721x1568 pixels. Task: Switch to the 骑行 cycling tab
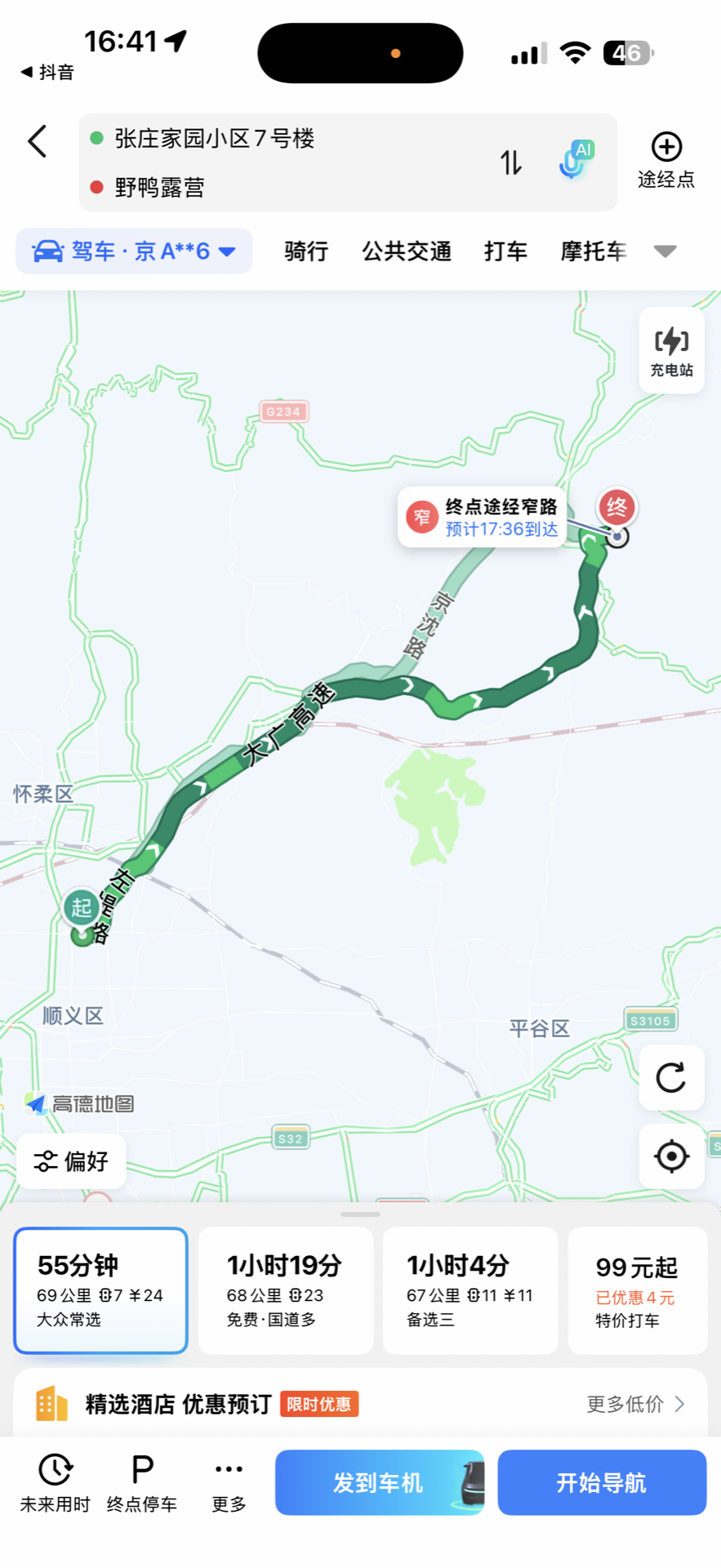point(305,252)
